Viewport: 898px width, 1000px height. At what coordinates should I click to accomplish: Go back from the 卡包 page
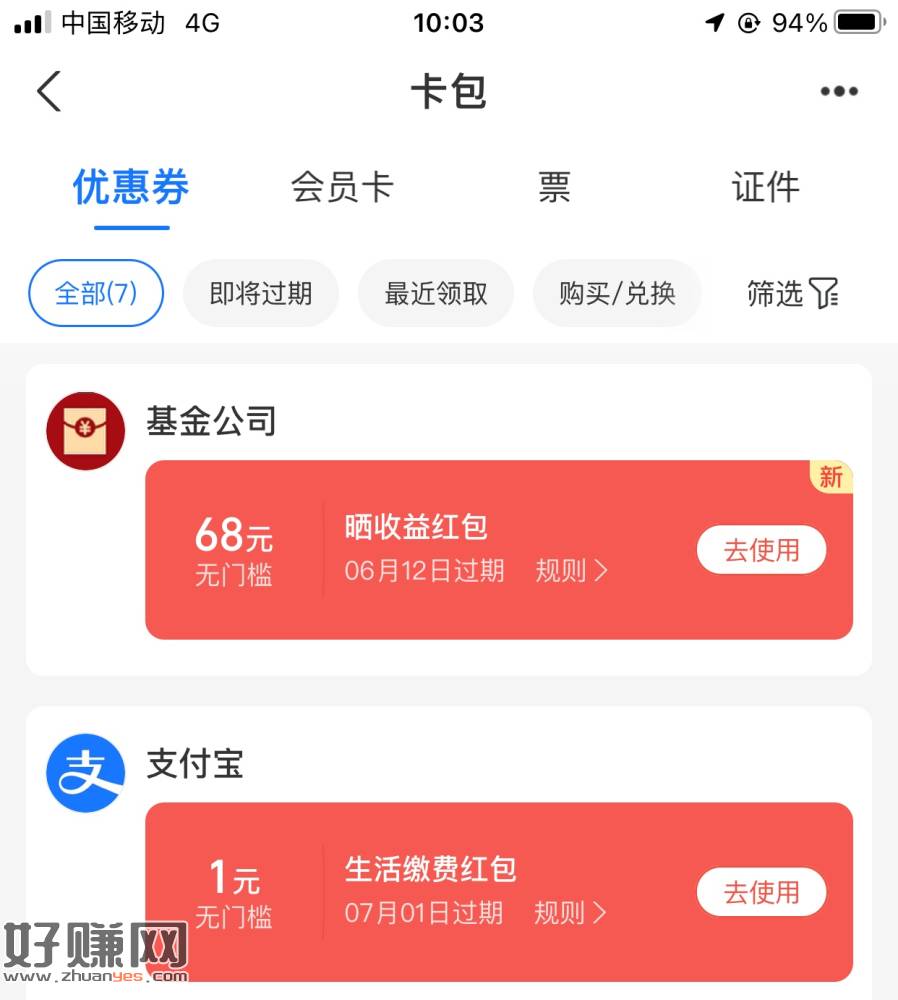pyautogui.click(x=49, y=91)
